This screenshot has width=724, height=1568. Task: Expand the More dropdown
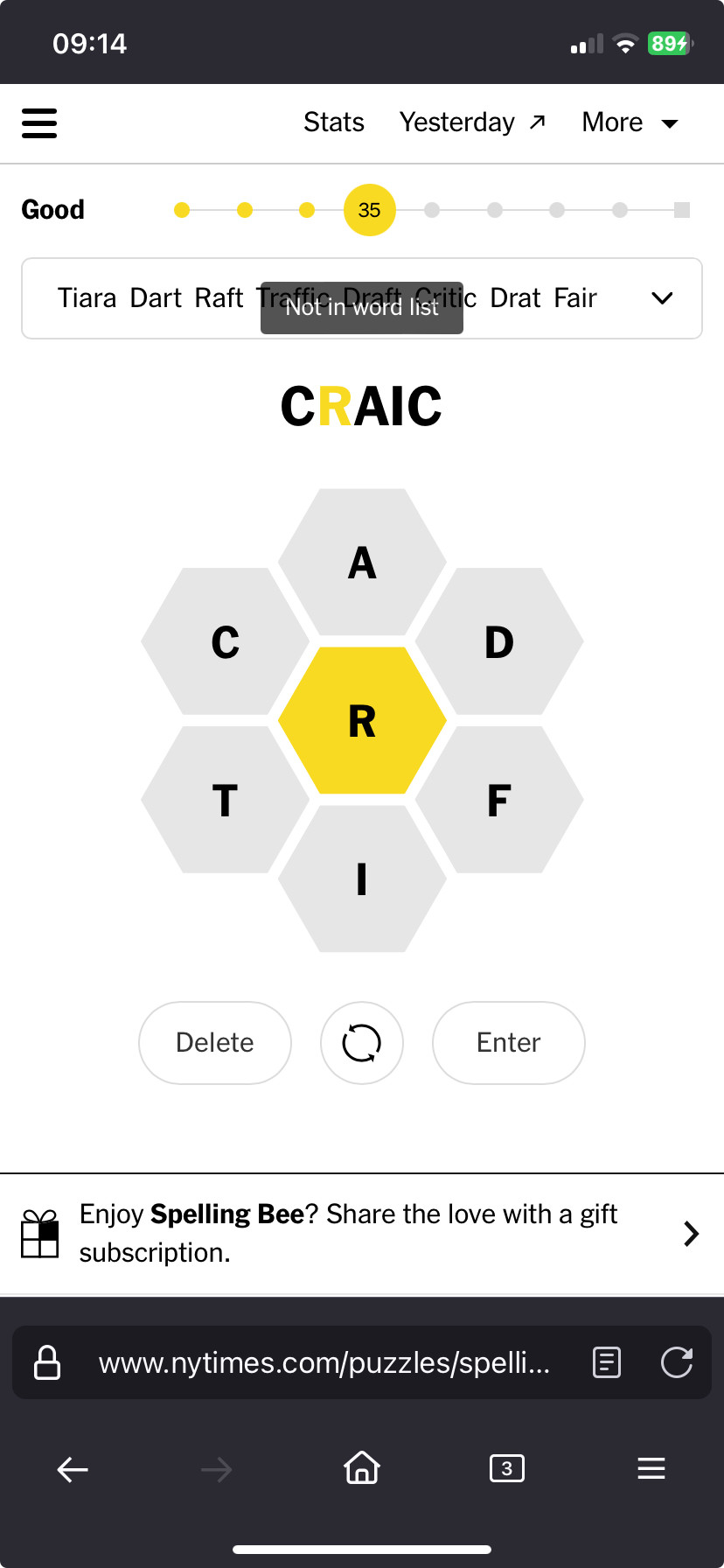tap(630, 122)
